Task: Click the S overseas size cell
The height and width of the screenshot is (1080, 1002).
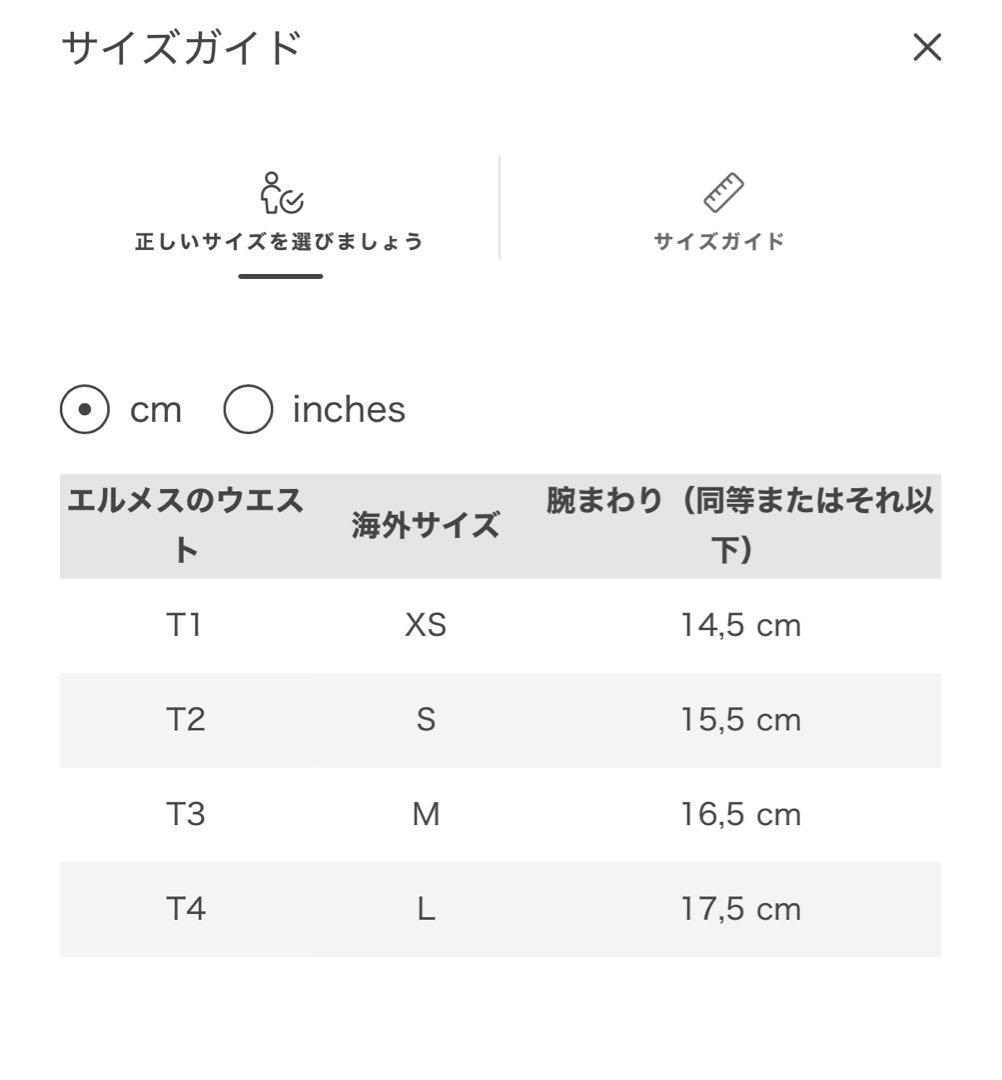Action: tap(425, 719)
